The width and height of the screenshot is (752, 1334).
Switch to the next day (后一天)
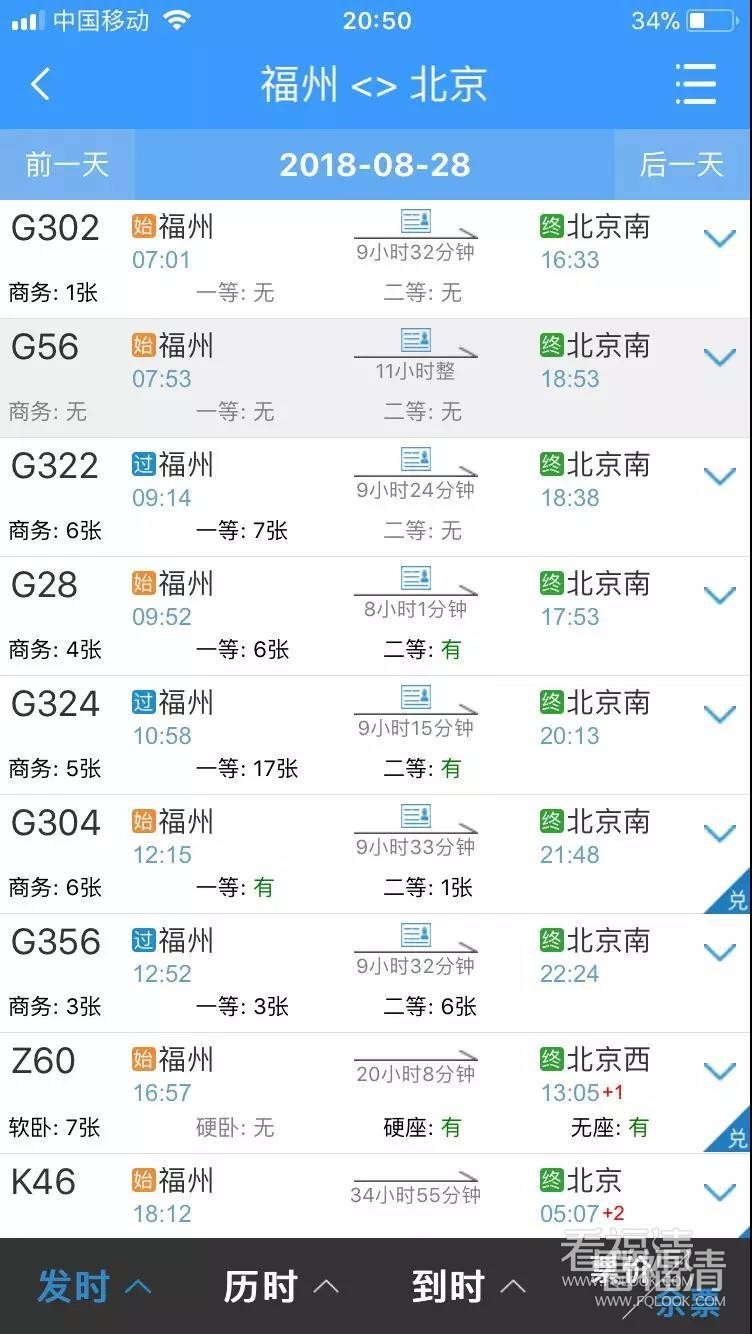point(681,164)
